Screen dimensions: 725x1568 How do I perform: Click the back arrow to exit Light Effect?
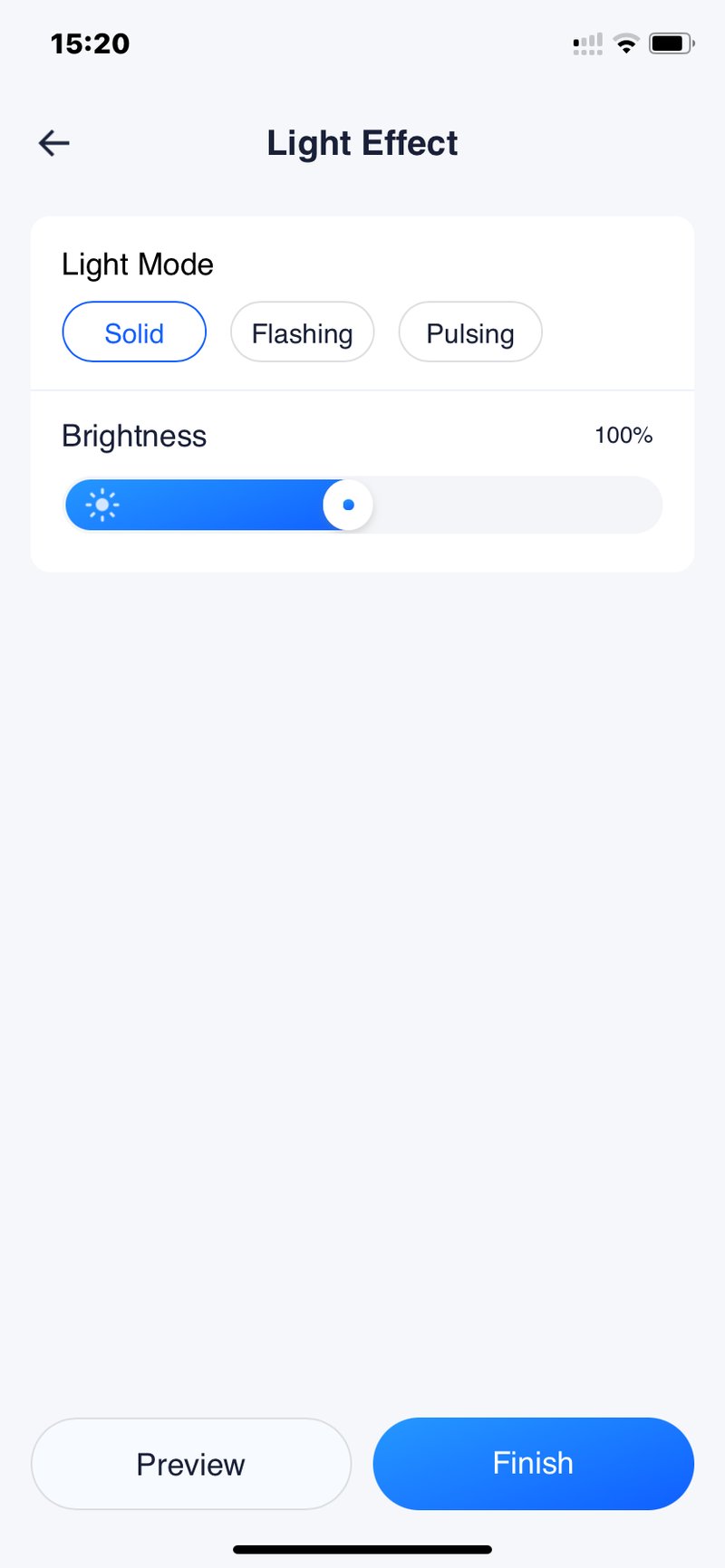tap(53, 142)
